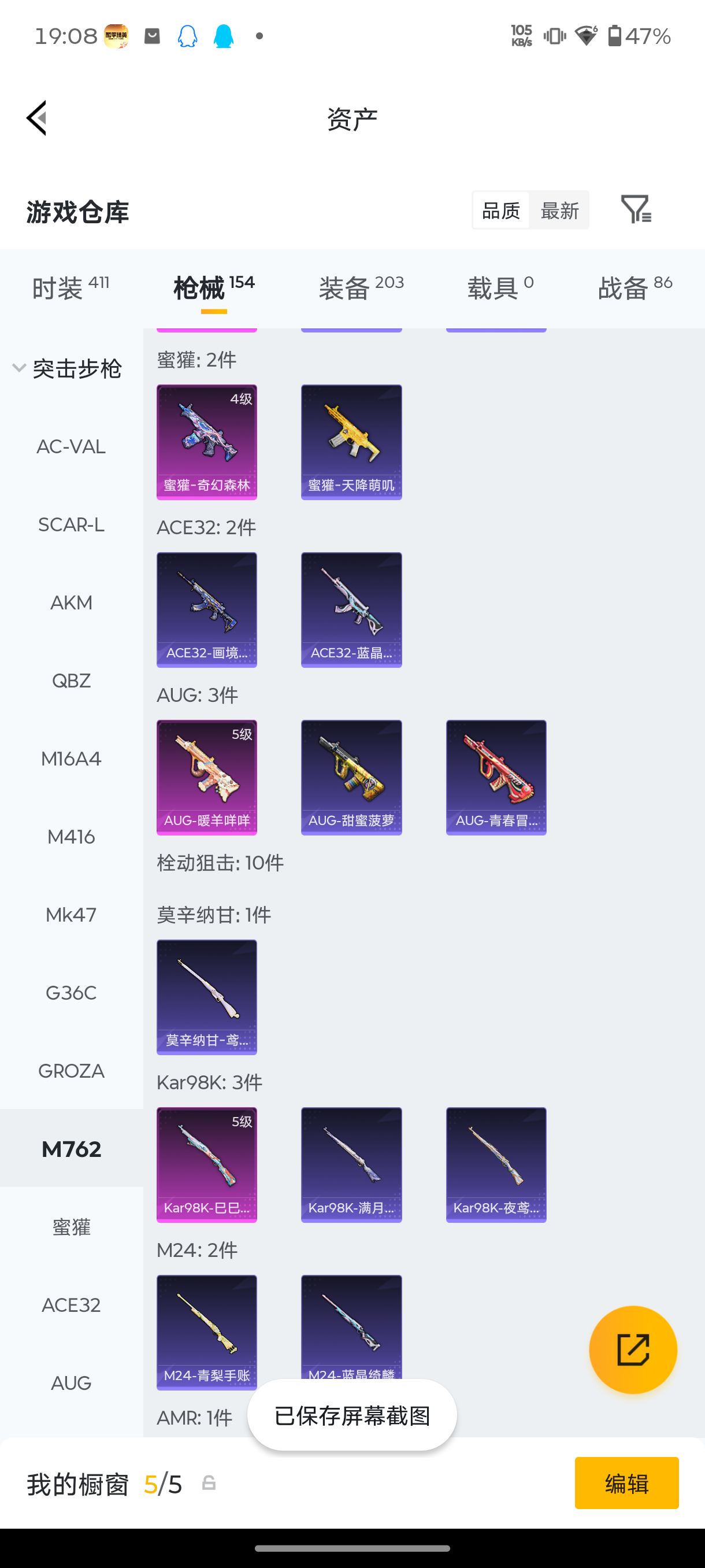Image resolution: width=705 pixels, height=1568 pixels.
Task: Switch to the 战备 tab
Action: click(634, 287)
